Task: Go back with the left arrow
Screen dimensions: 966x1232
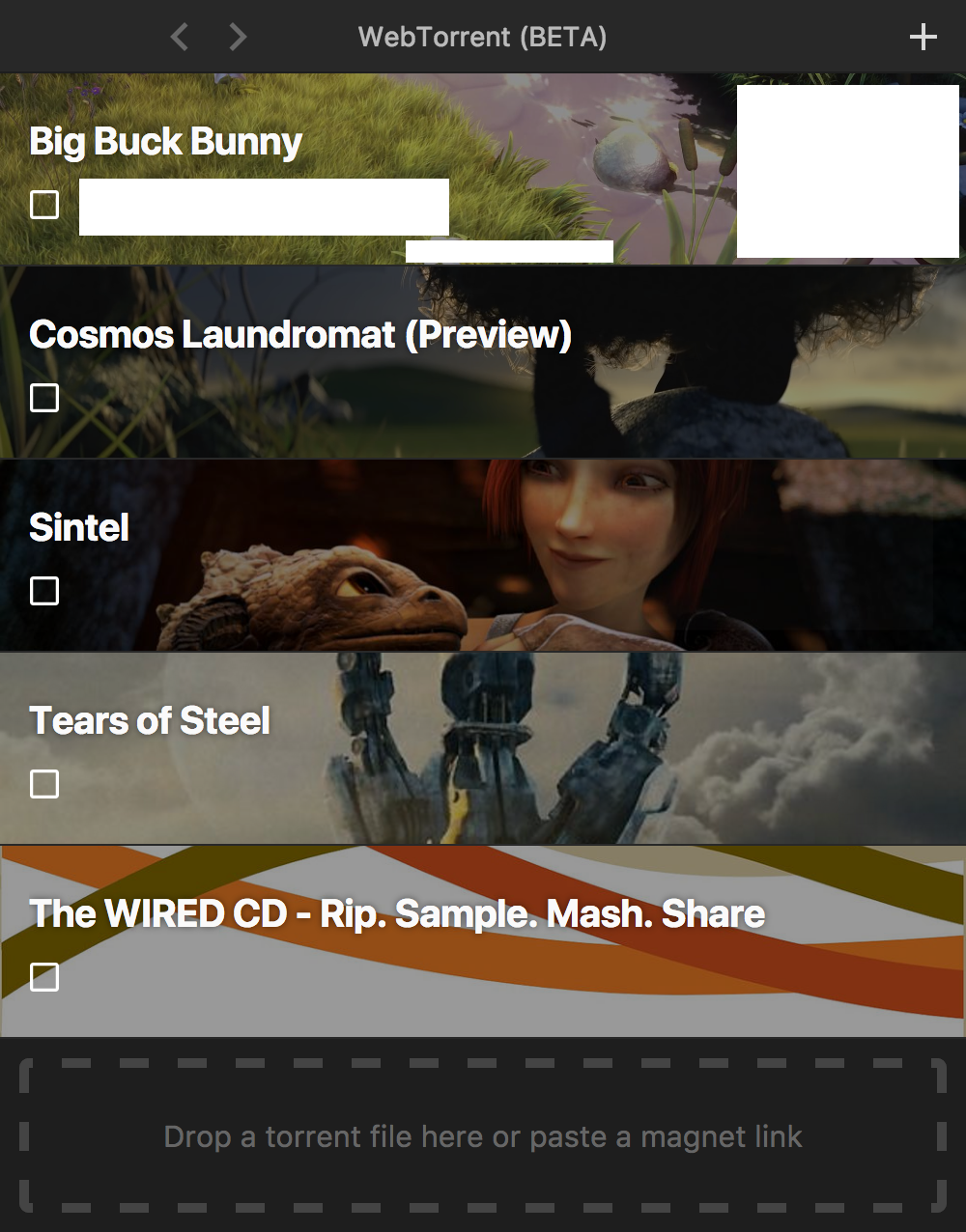Action: click(180, 38)
